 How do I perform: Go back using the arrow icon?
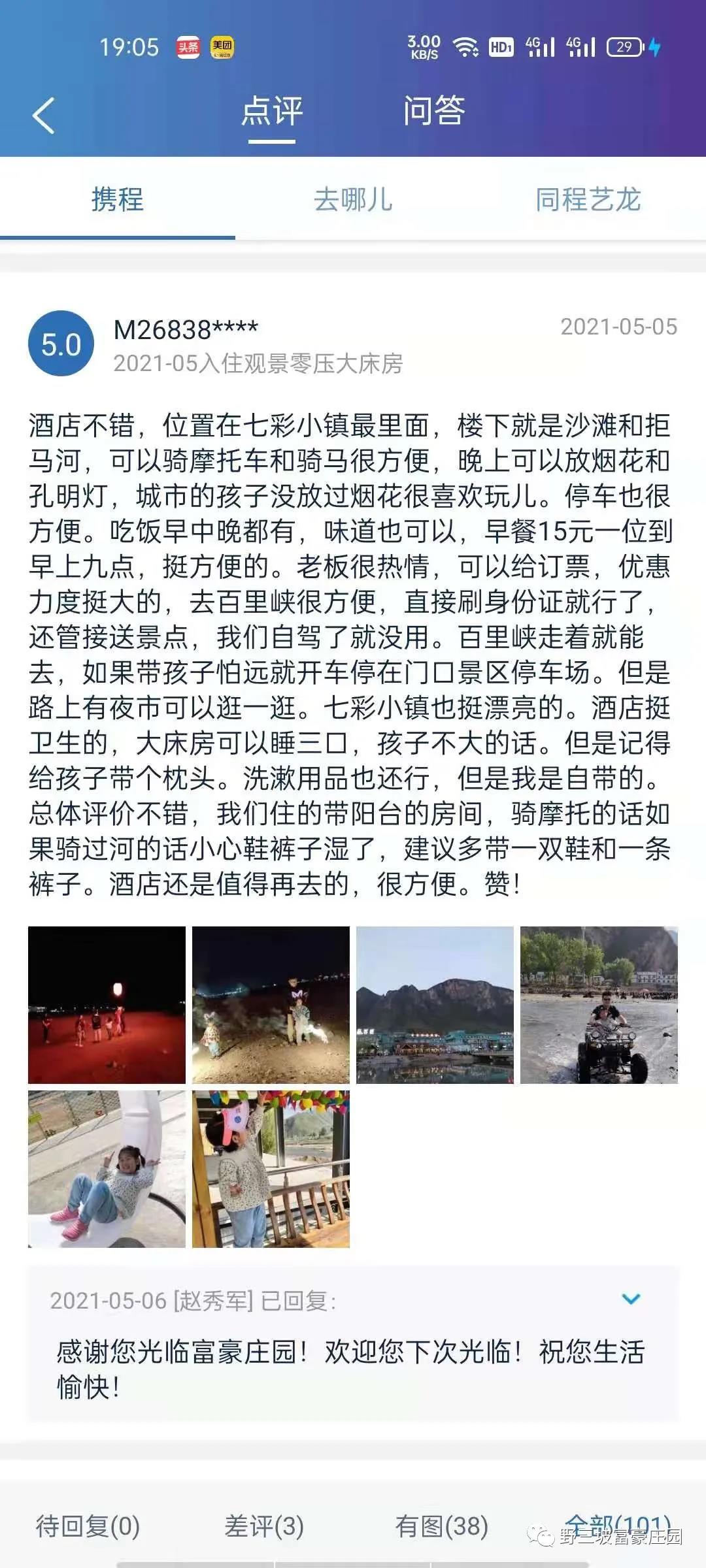click(44, 116)
